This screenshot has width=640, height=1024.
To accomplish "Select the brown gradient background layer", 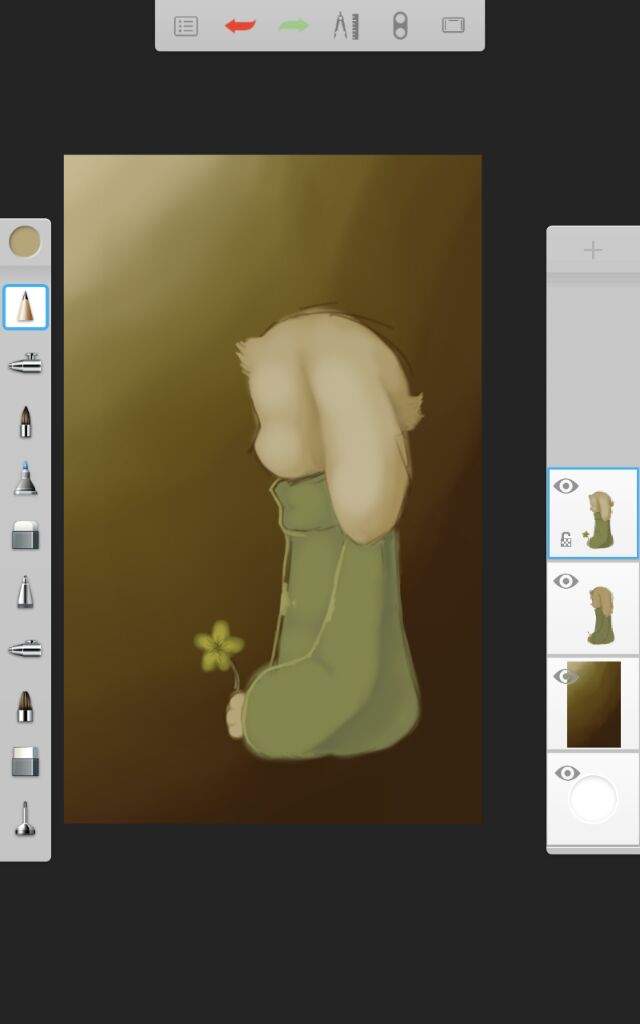I will click(594, 704).
